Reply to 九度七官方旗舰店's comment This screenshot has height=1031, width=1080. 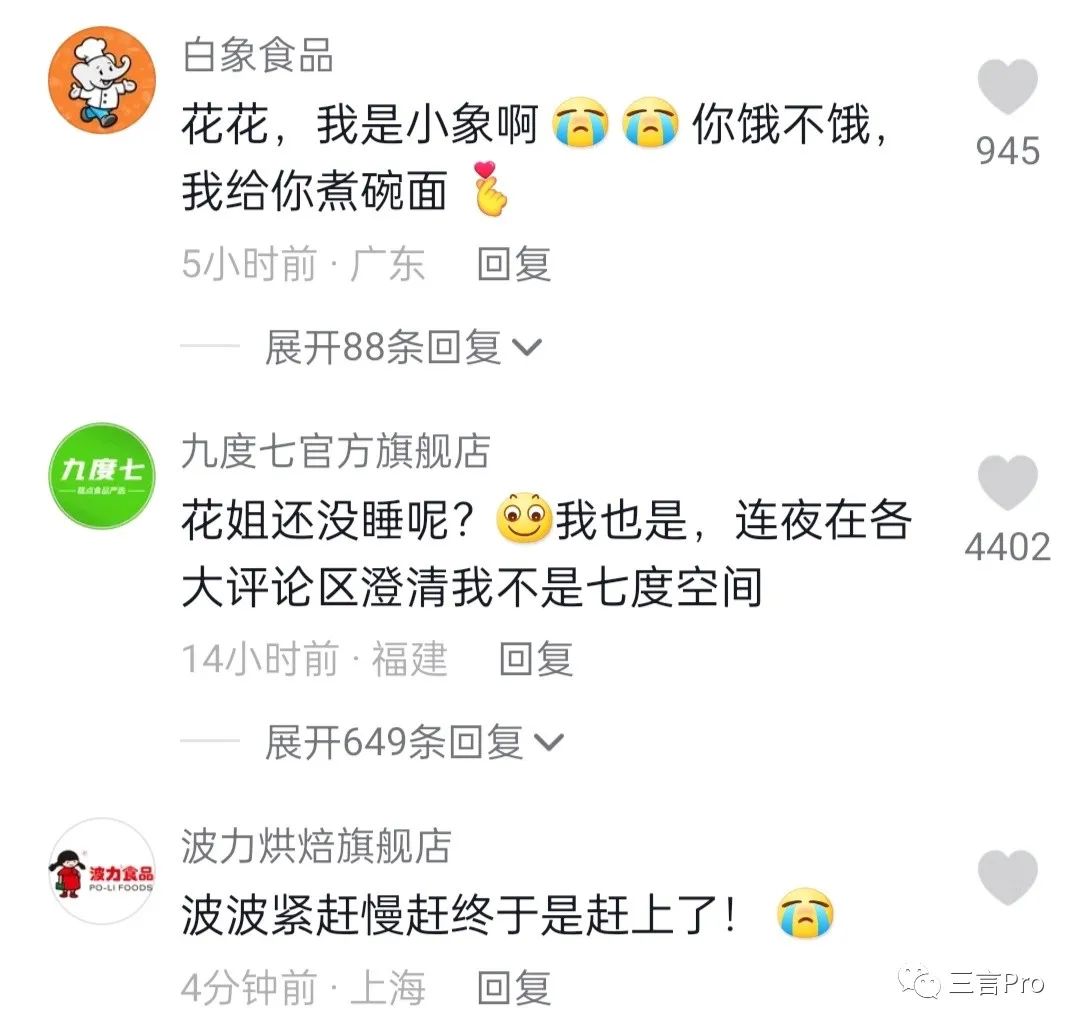pyautogui.click(x=536, y=659)
